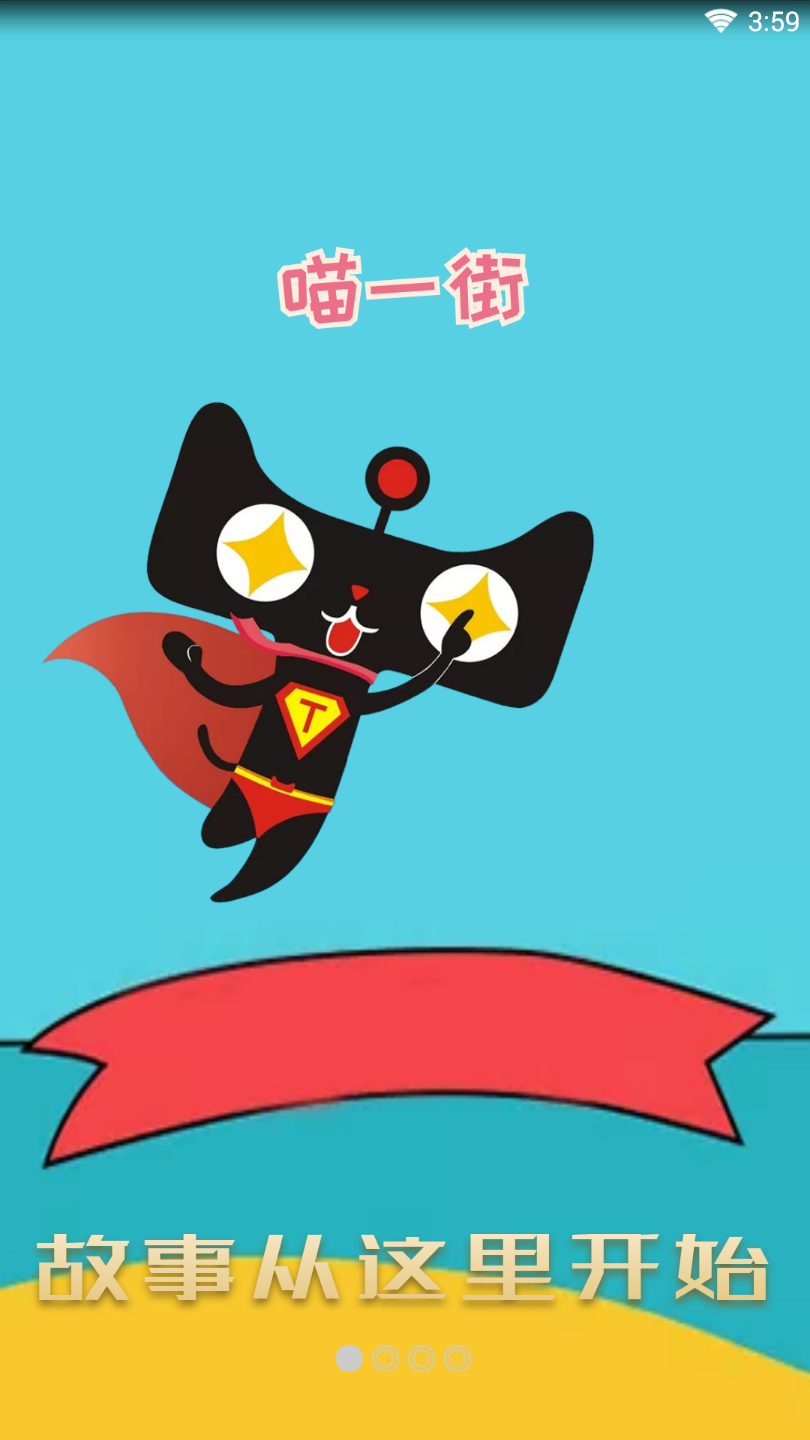Jump to the third onboarding page dot
Viewport: 810px width, 1440px height.
pyautogui.click(x=421, y=1358)
